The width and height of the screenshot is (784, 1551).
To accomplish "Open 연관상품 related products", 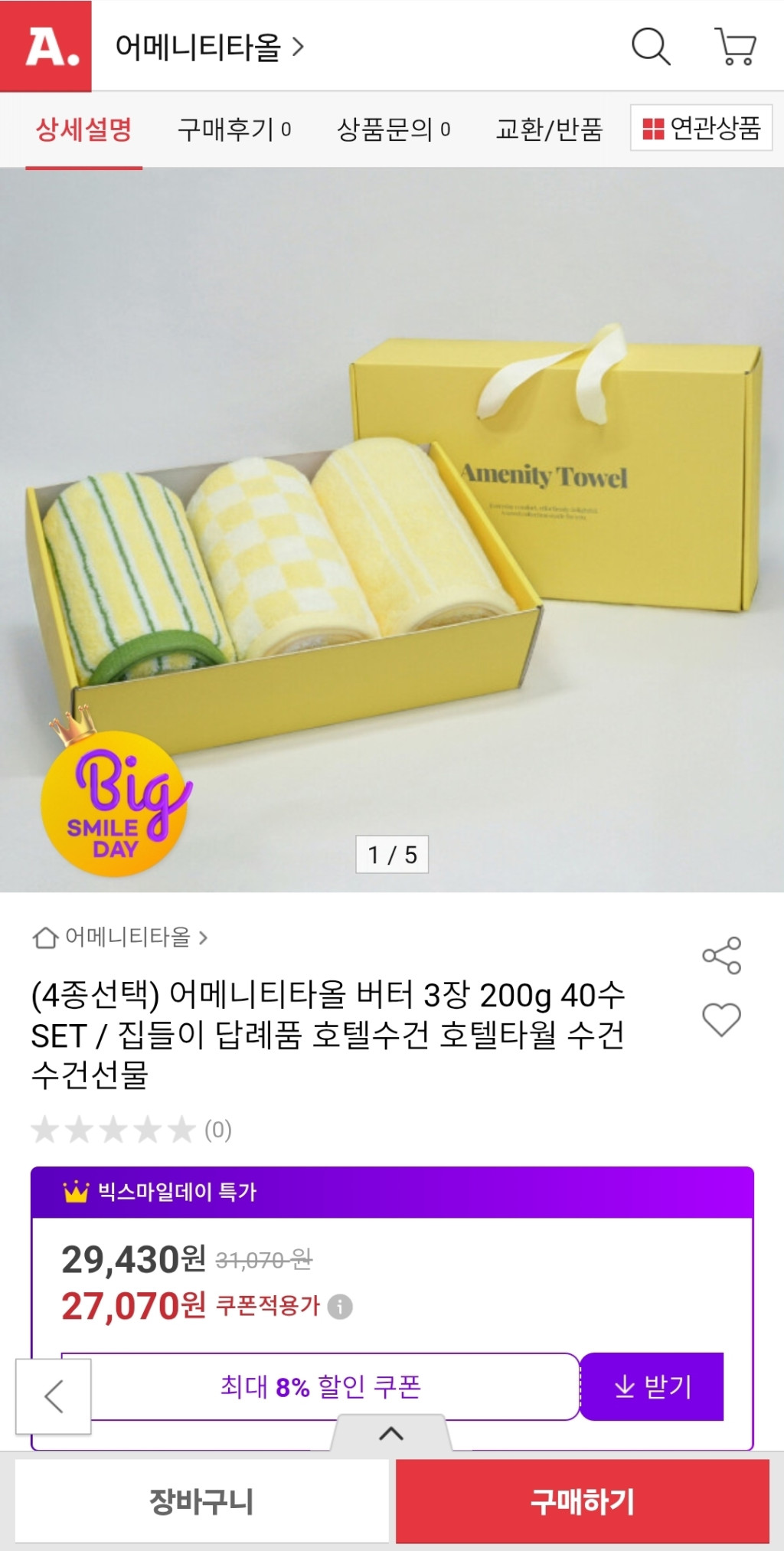I will tap(701, 127).
